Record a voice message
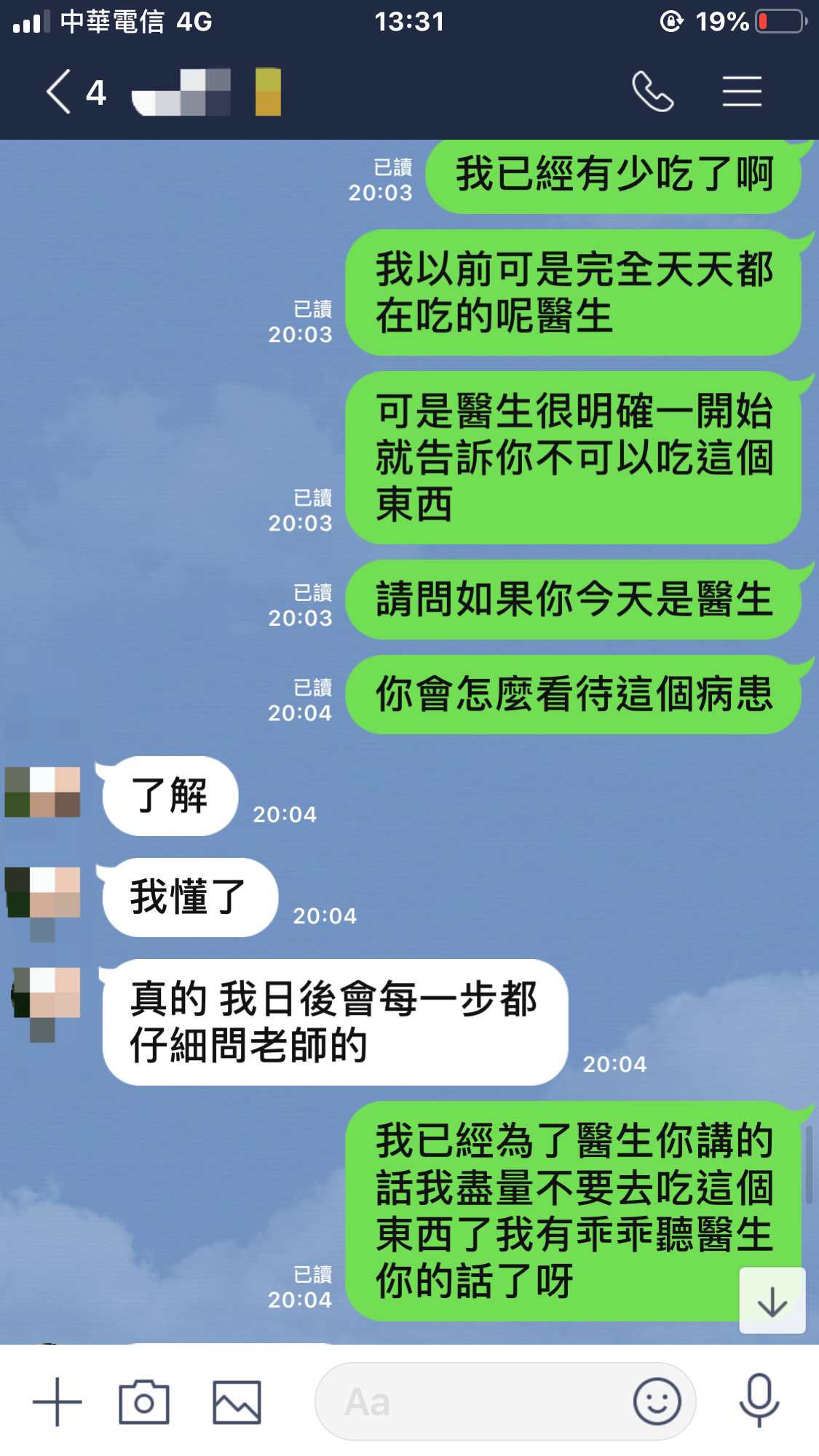The width and height of the screenshot is (819, 1456). 759,1401
